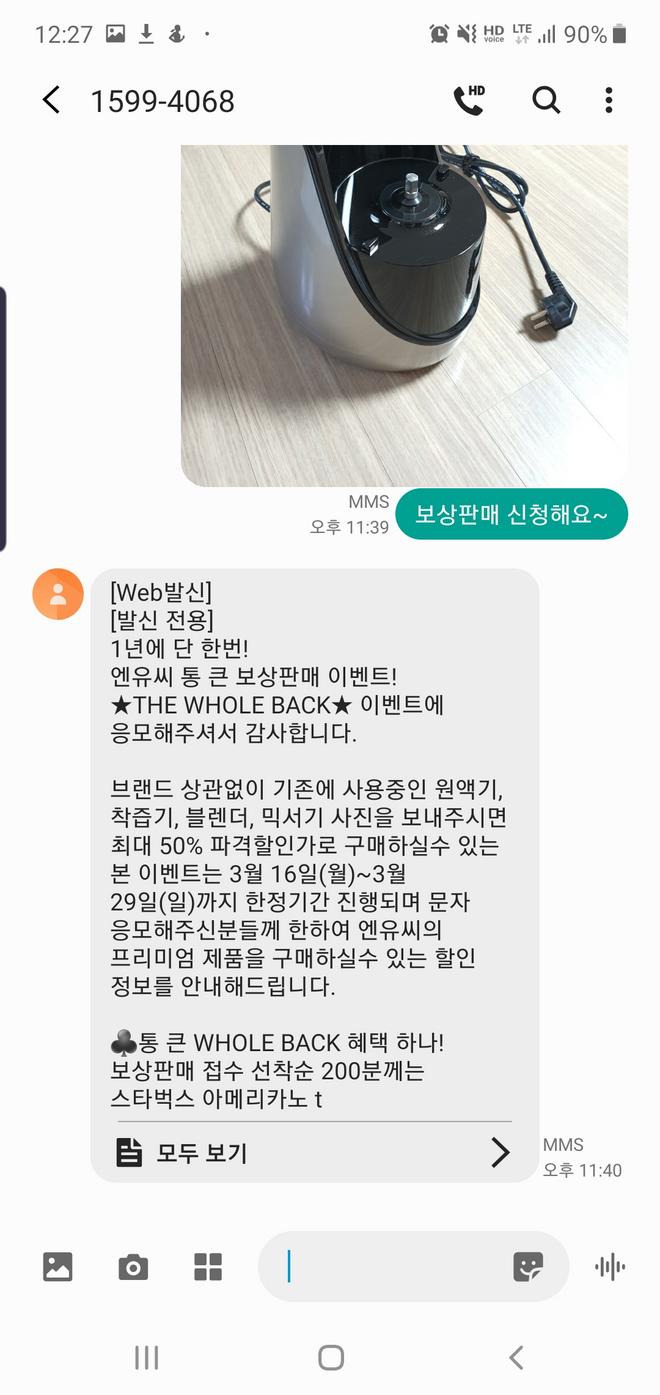Open the sticker picker

pyautogui.click(x=528, y=1267)
